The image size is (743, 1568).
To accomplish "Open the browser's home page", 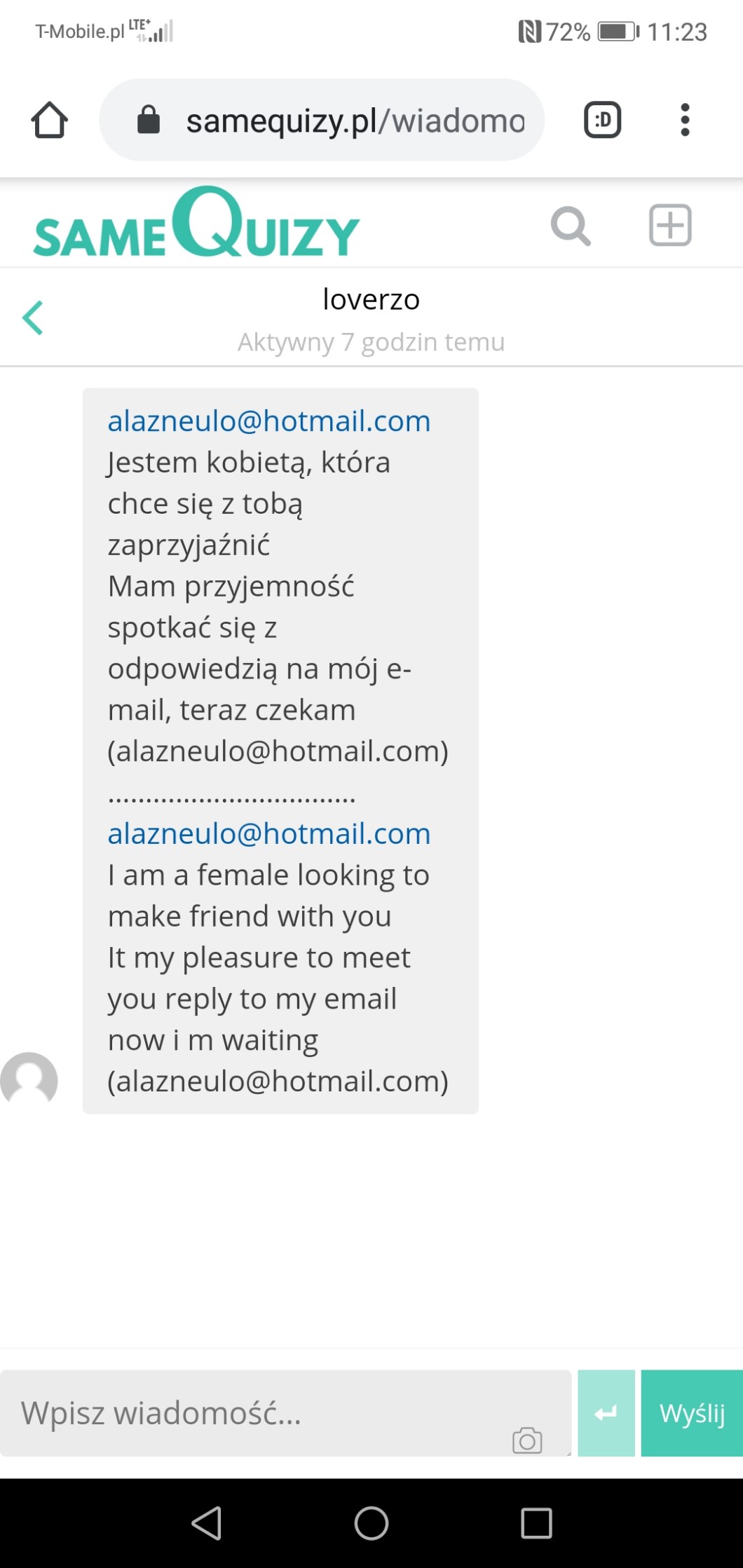I will (x=49, y=120).
